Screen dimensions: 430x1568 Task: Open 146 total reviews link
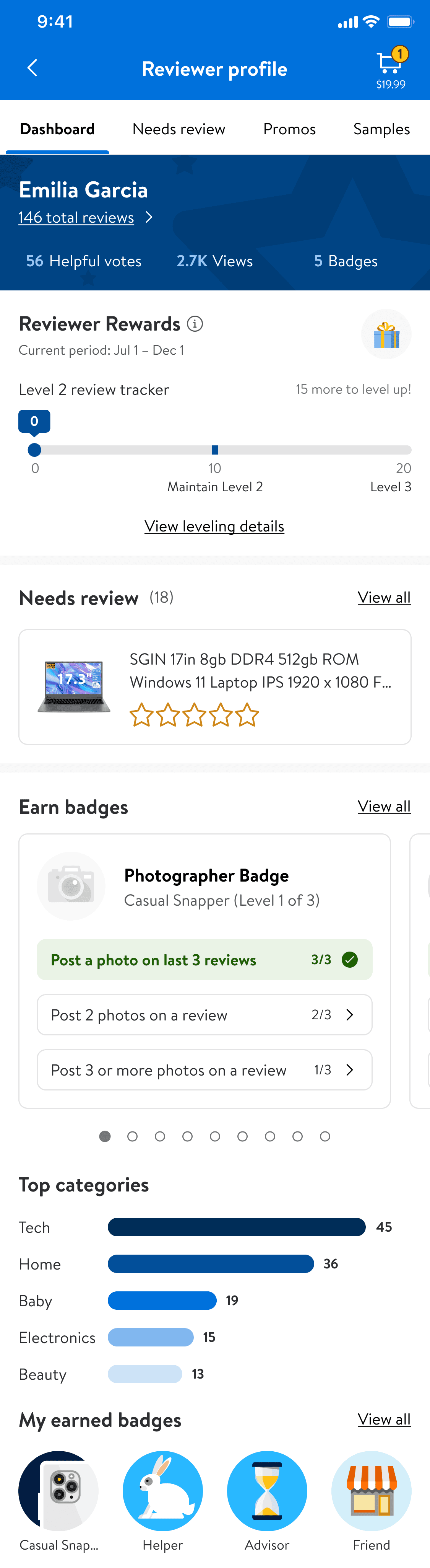point(76,217)
